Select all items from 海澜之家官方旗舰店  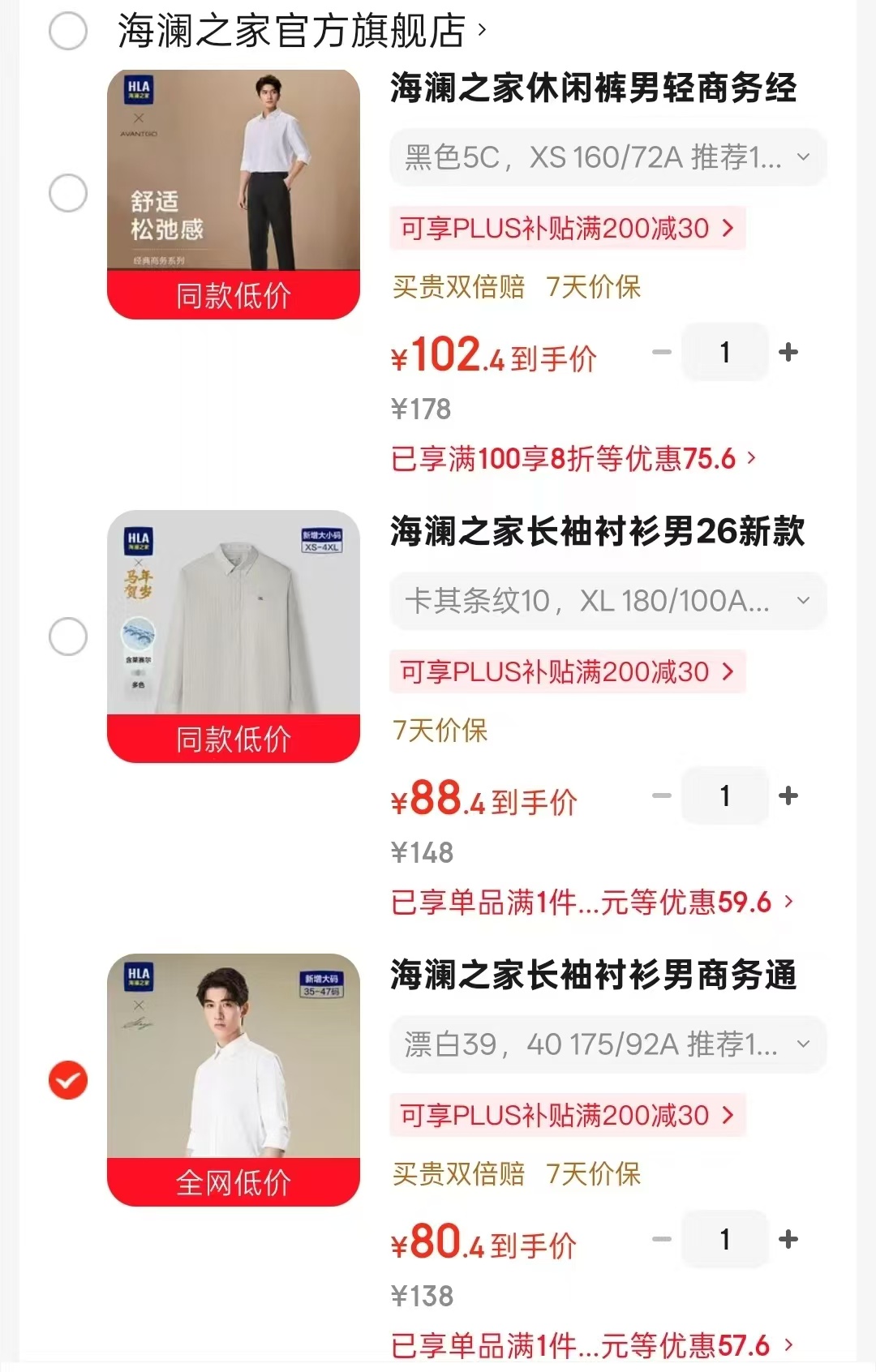[68, 31]
